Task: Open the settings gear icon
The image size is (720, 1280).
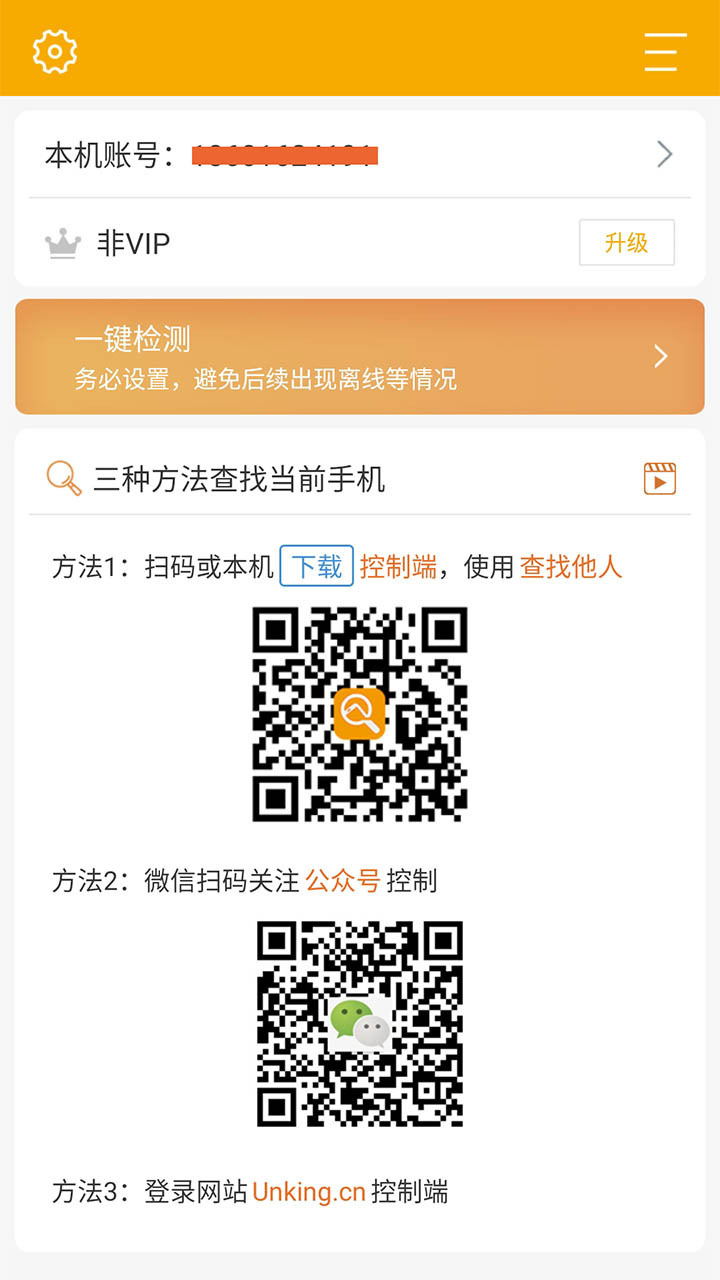Action: click(x=55, y=51)
